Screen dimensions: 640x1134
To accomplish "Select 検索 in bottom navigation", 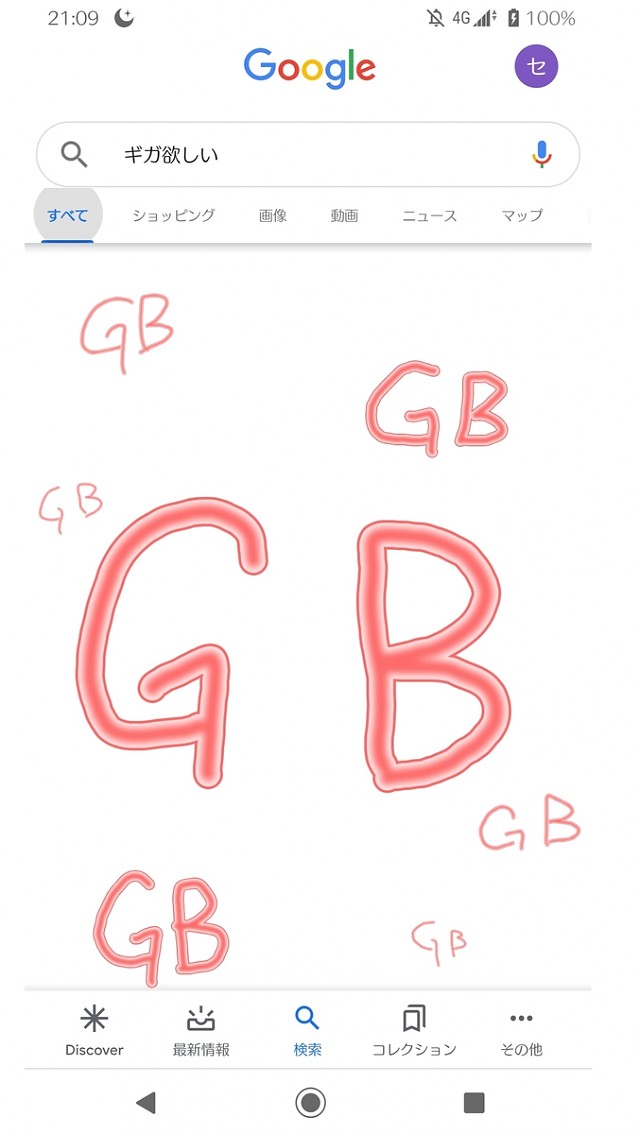I will click(307, 1032).
